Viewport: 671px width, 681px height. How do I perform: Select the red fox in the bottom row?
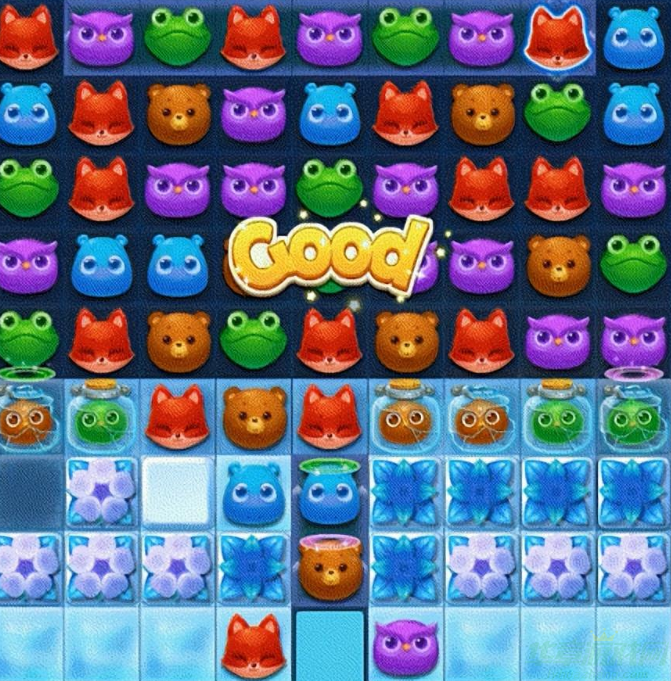pyautogui.click(x=248, y=639)
